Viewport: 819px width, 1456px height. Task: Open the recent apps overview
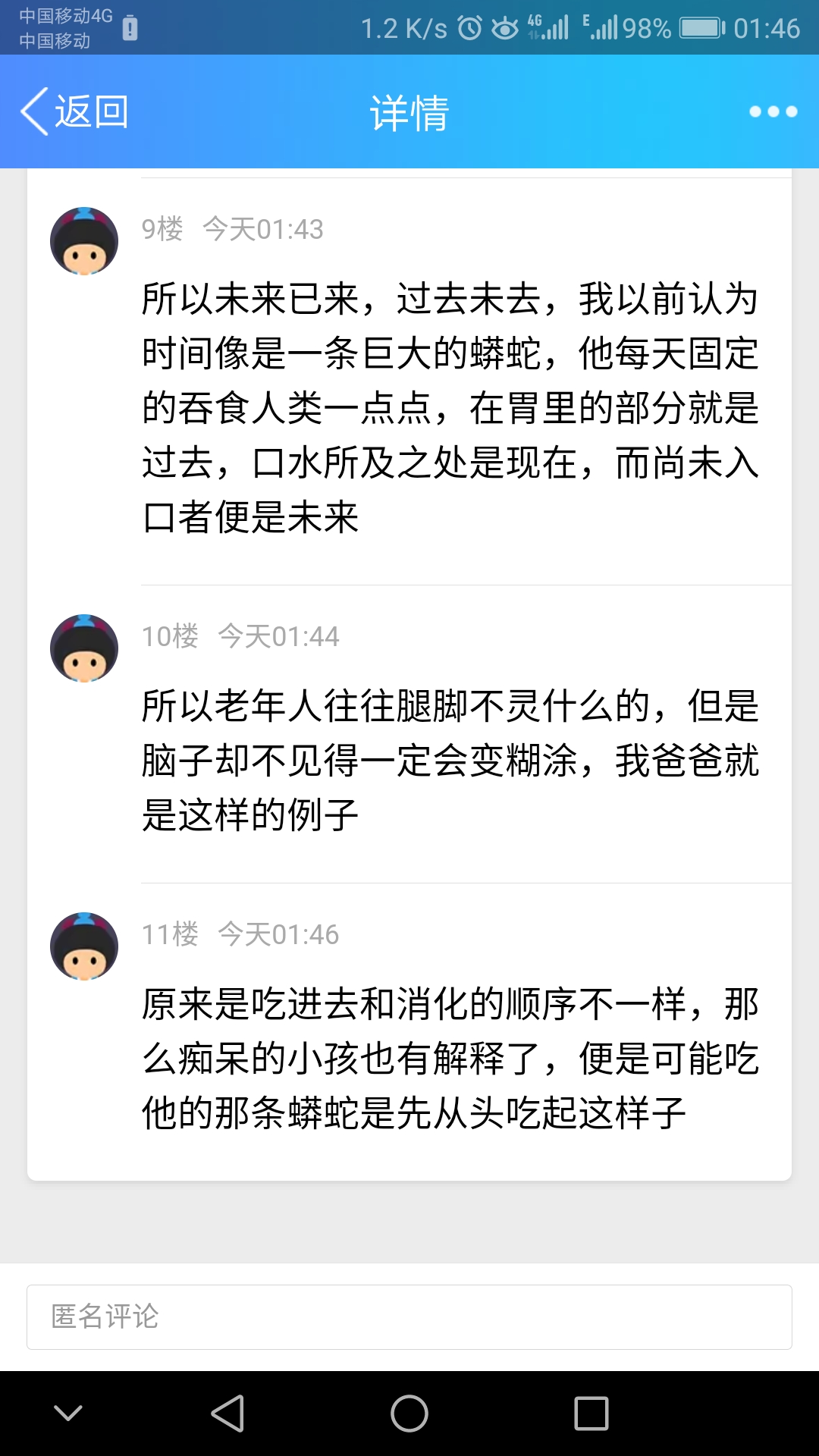pos(591,1414)
